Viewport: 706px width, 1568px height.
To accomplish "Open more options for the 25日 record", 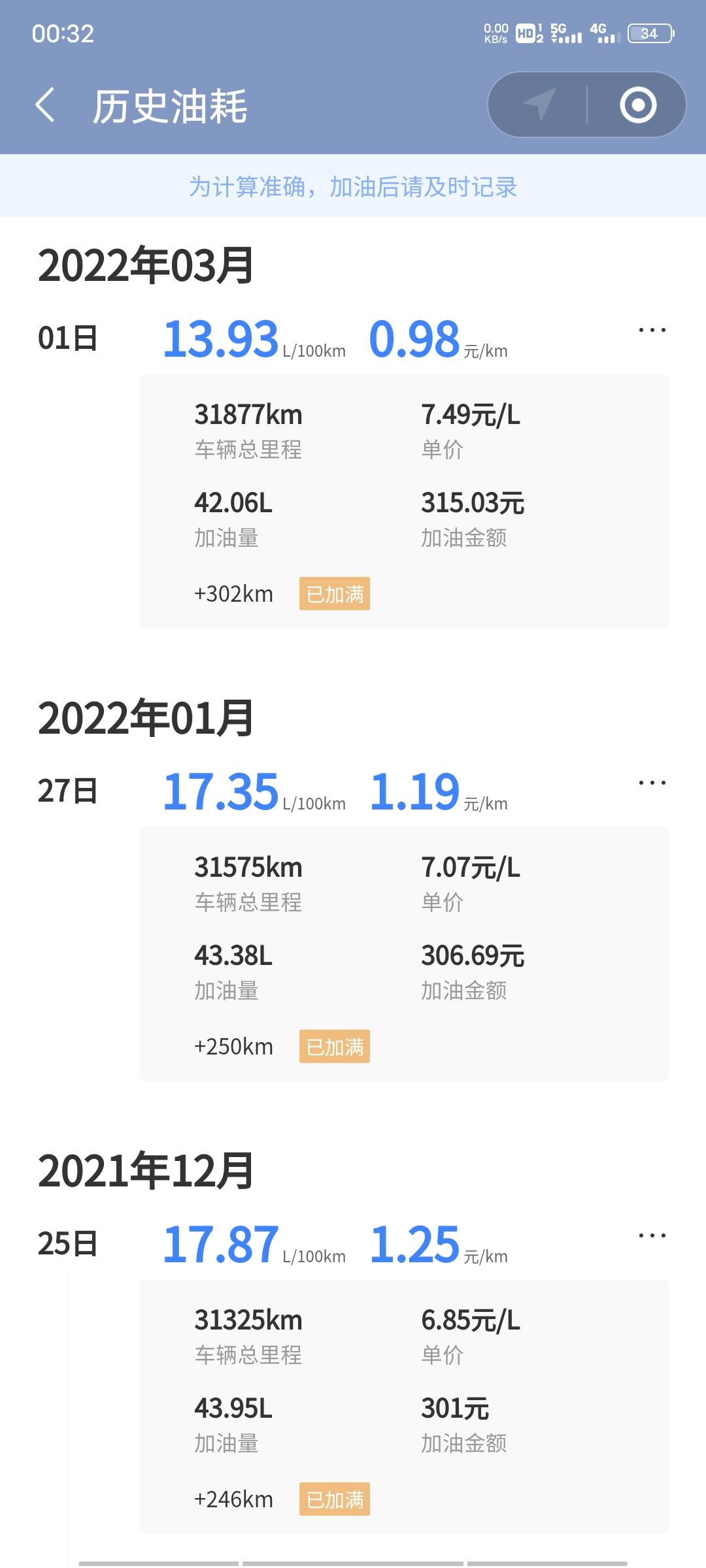I will [652, 1235].
